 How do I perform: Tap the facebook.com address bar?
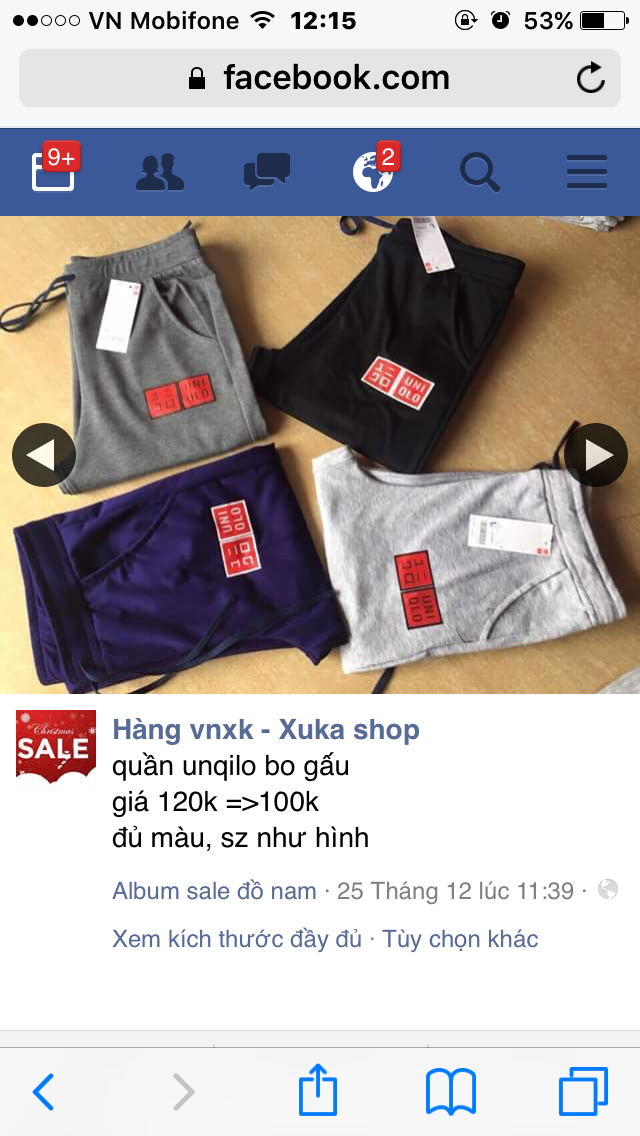[x=320, y=78]
